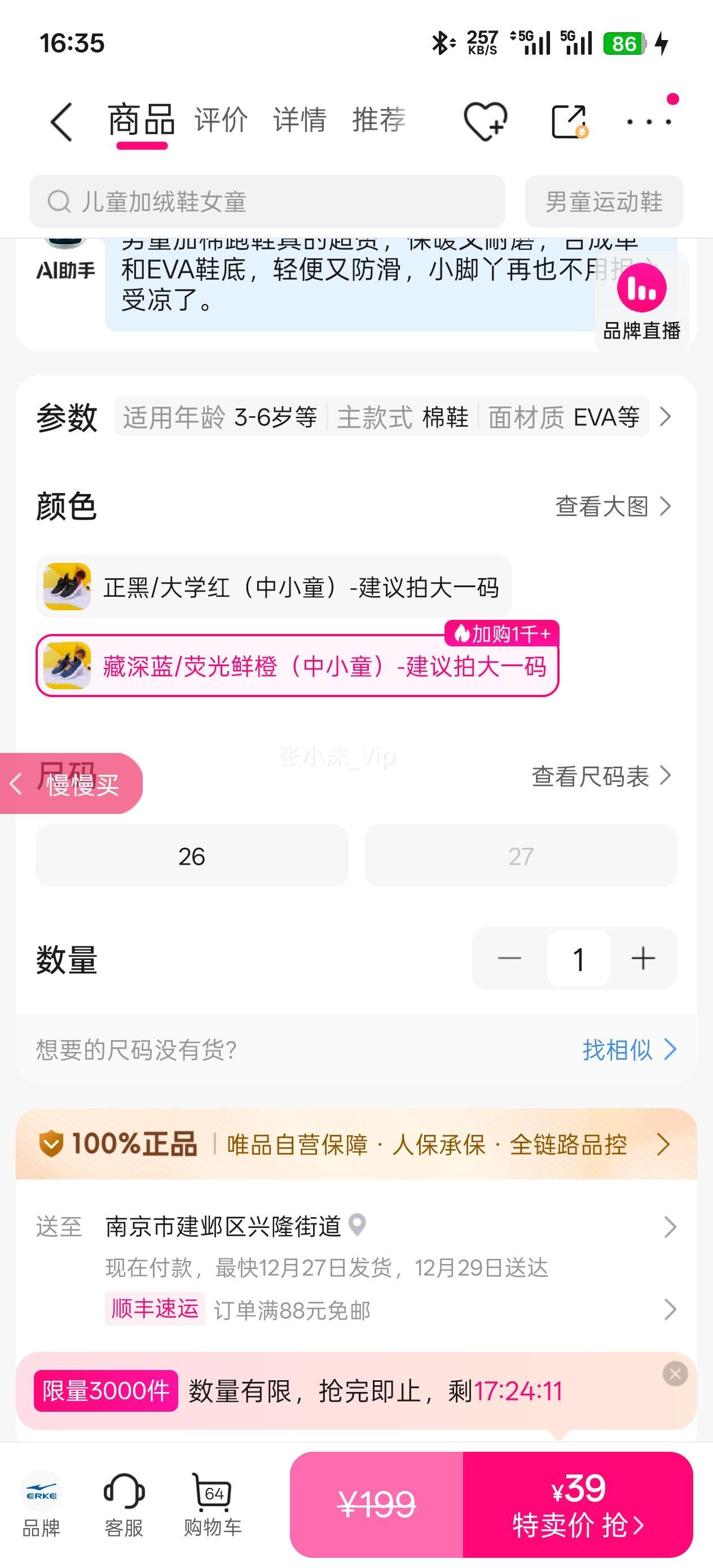Switch to the 评价 reviews tab
Viewport: 713px width, 1568px height.
(x=221, y=121)
